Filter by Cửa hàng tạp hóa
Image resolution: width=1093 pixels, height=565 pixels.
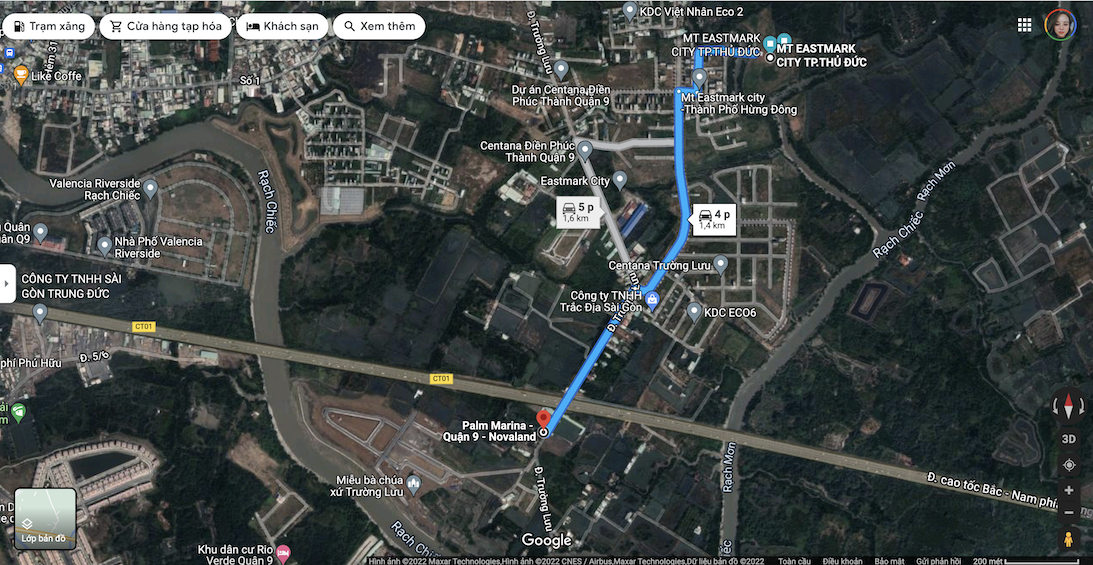tap(165, 26)
